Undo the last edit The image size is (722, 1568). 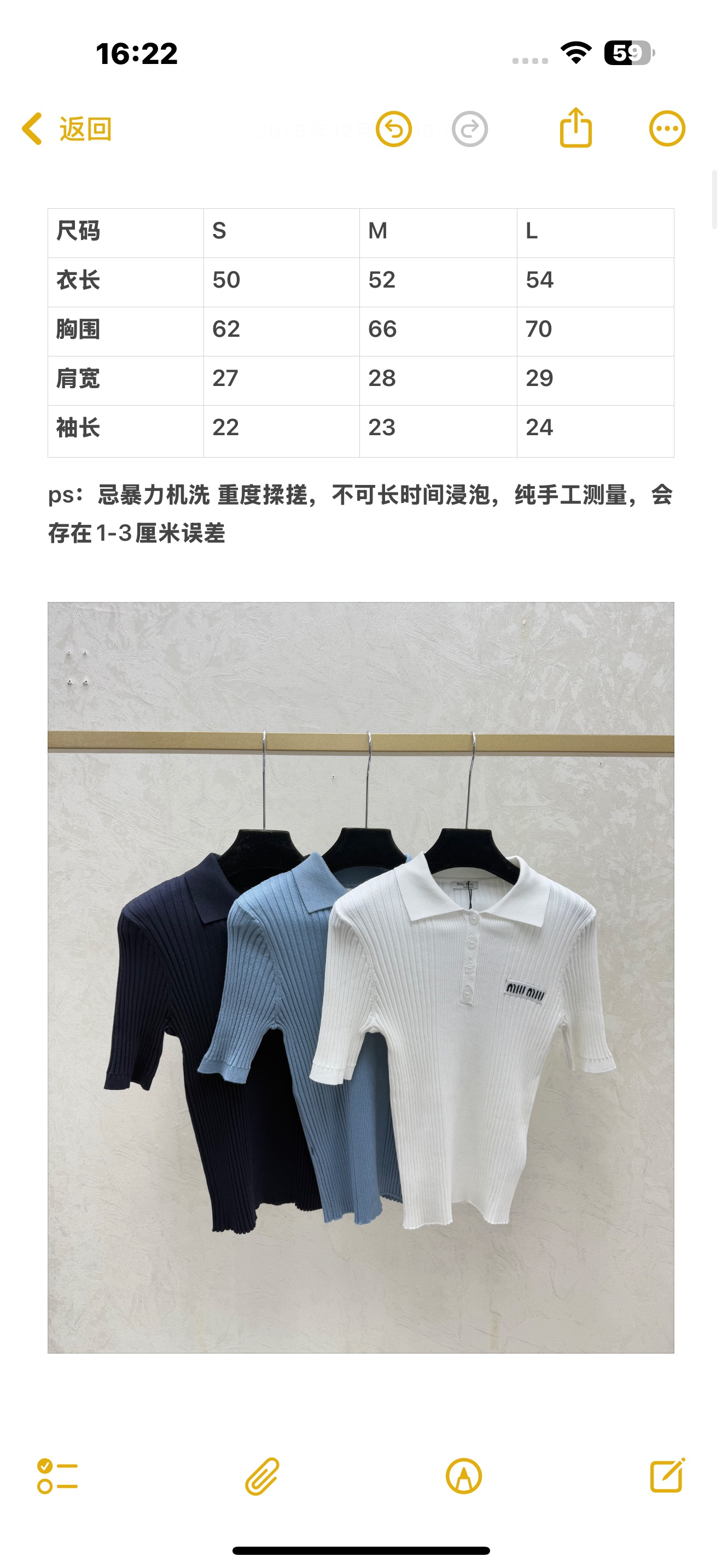pos(394,129)
